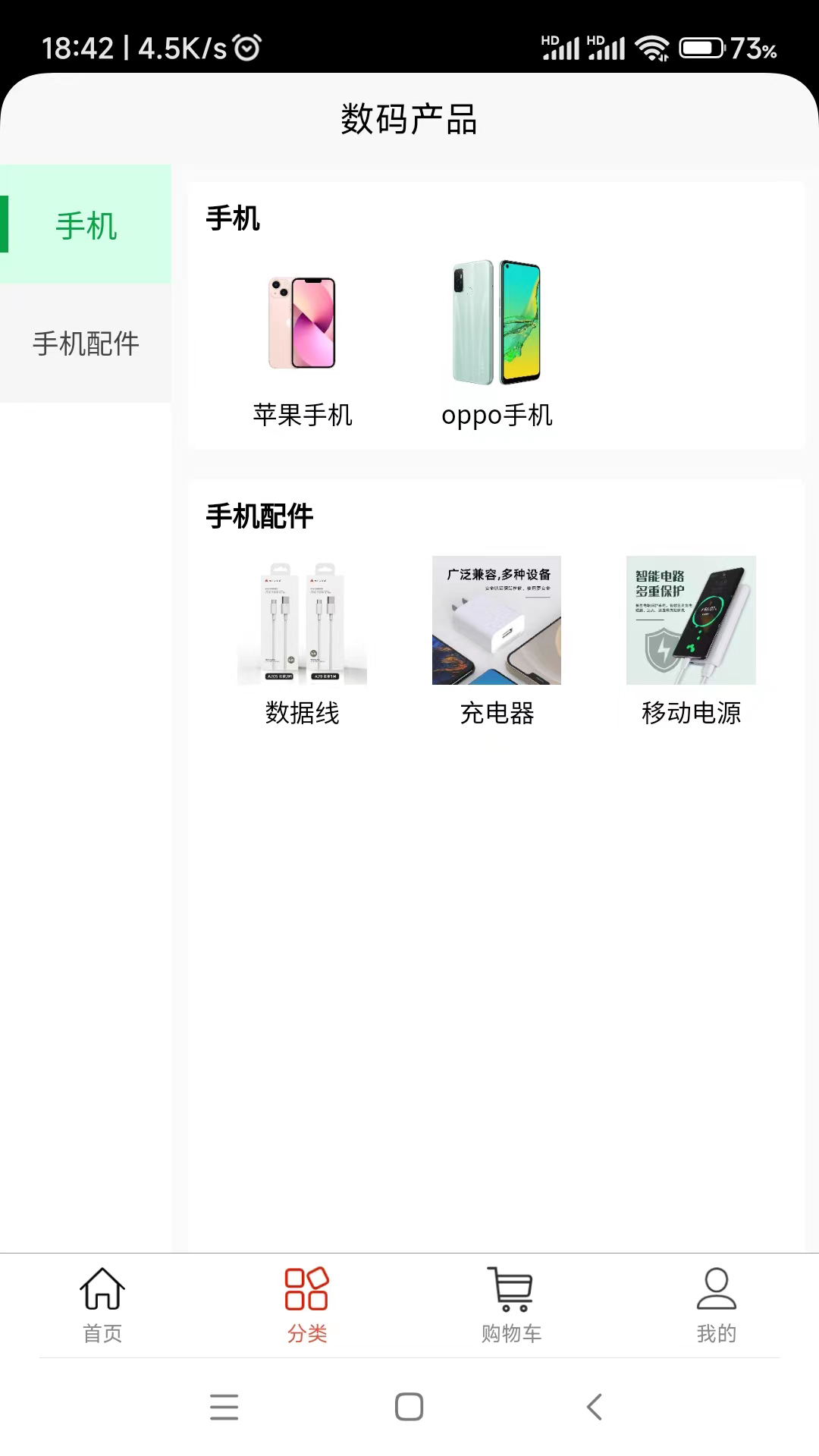This screenshot has width=819, height=1456.
Task: Open the 首页 home icon
Action: coord(102,1289)
